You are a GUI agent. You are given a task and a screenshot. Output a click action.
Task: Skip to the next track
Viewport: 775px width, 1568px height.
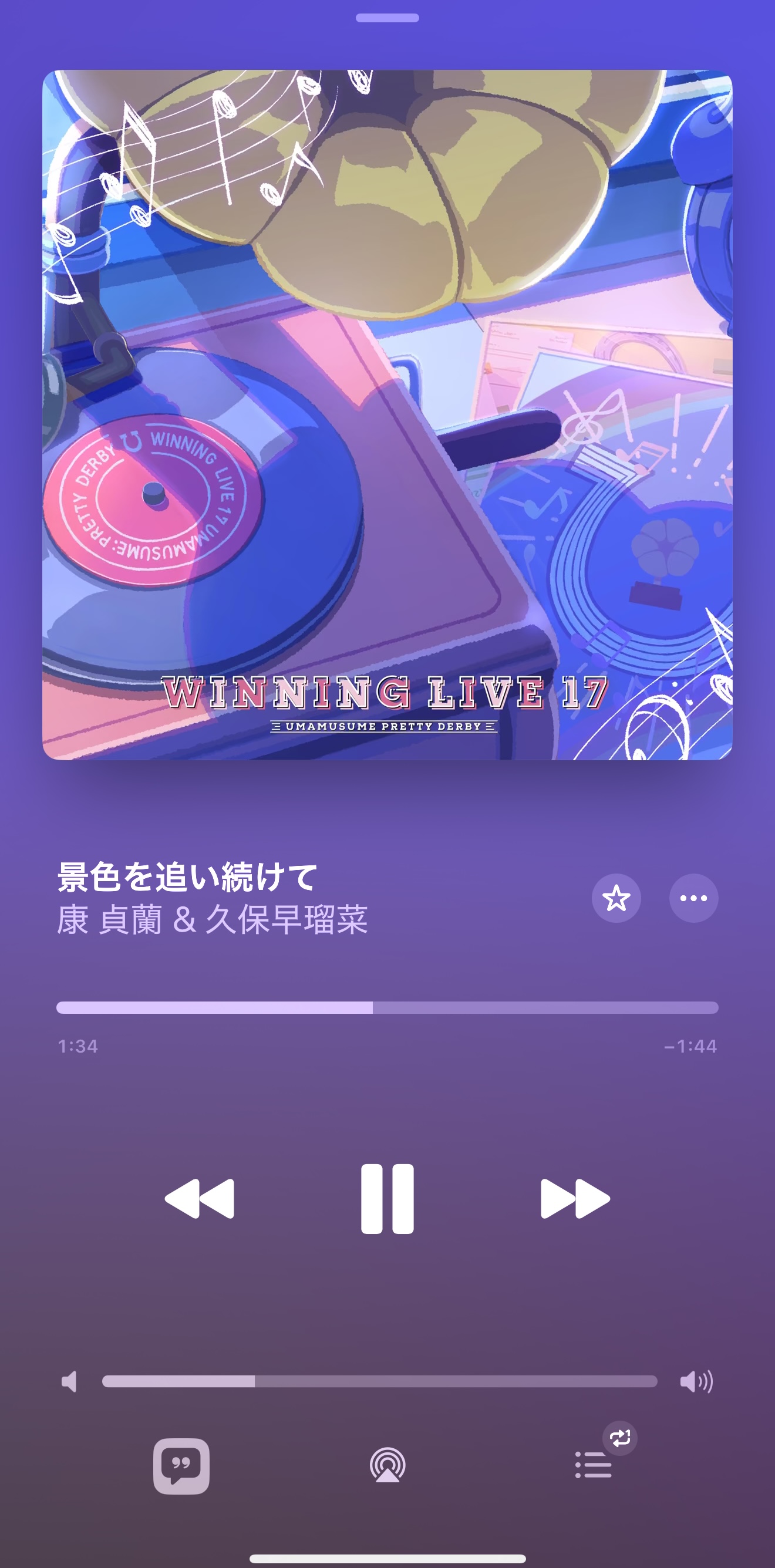click(575, 1199)
